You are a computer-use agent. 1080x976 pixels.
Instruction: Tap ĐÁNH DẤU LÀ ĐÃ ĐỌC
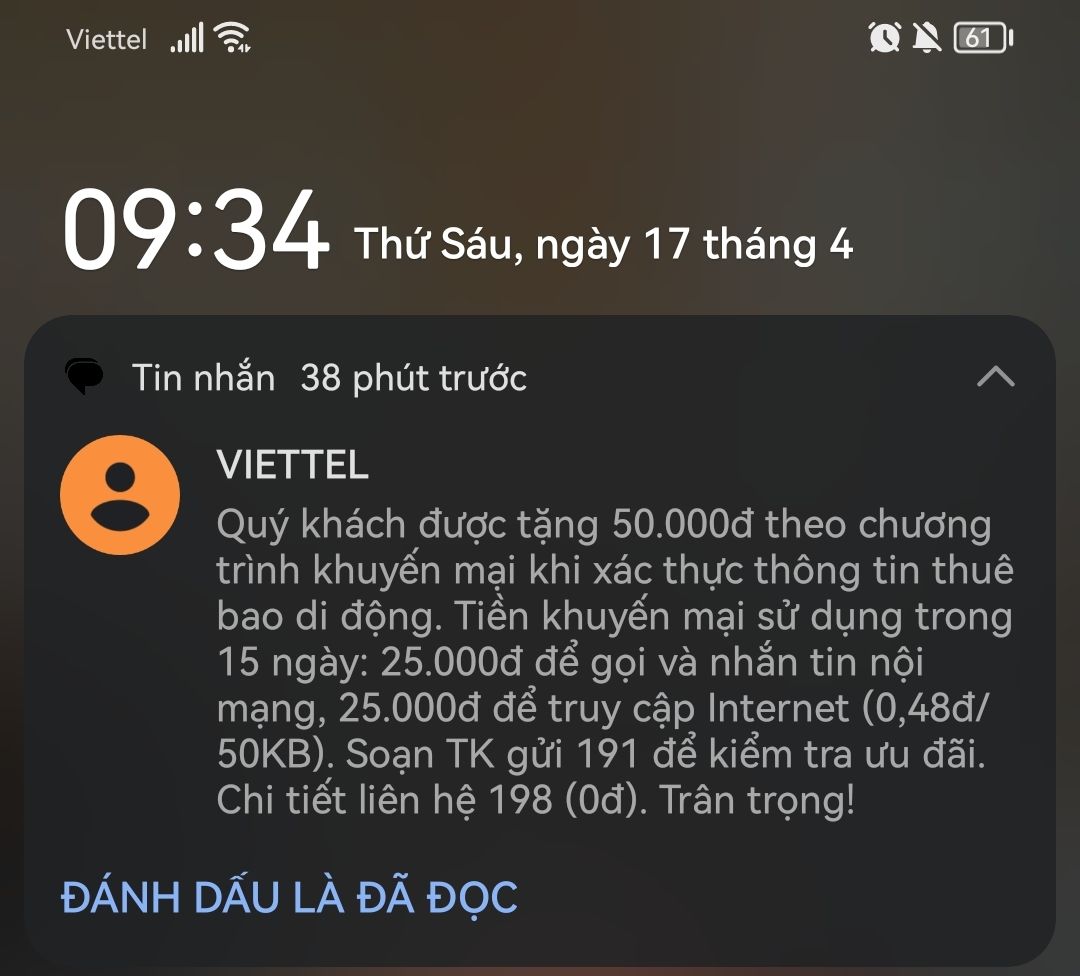[x=289, y=897]
